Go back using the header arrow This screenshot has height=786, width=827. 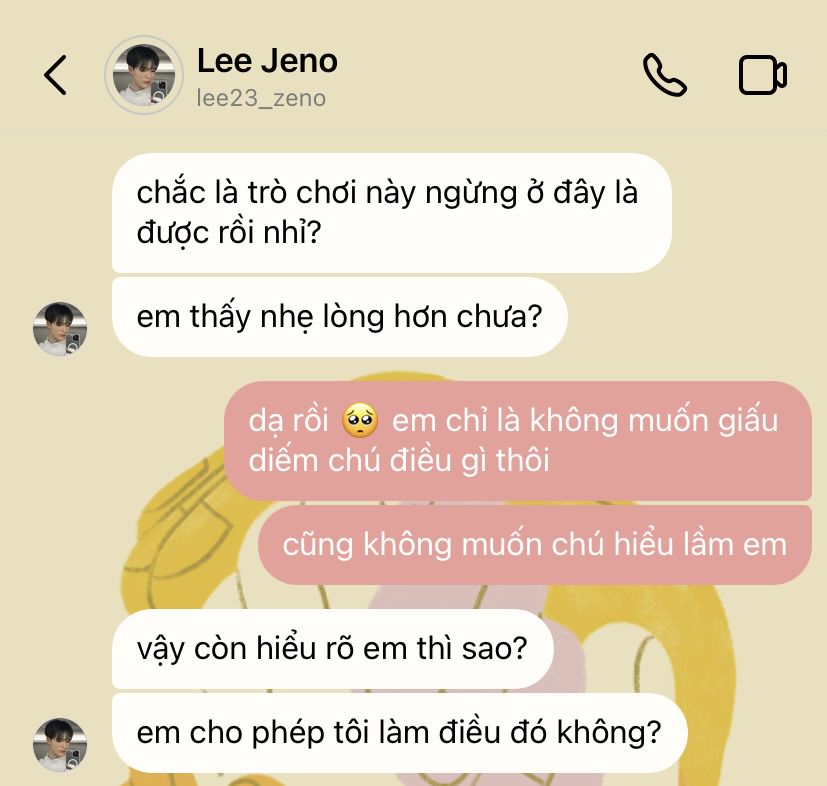[x=56, y=75]
